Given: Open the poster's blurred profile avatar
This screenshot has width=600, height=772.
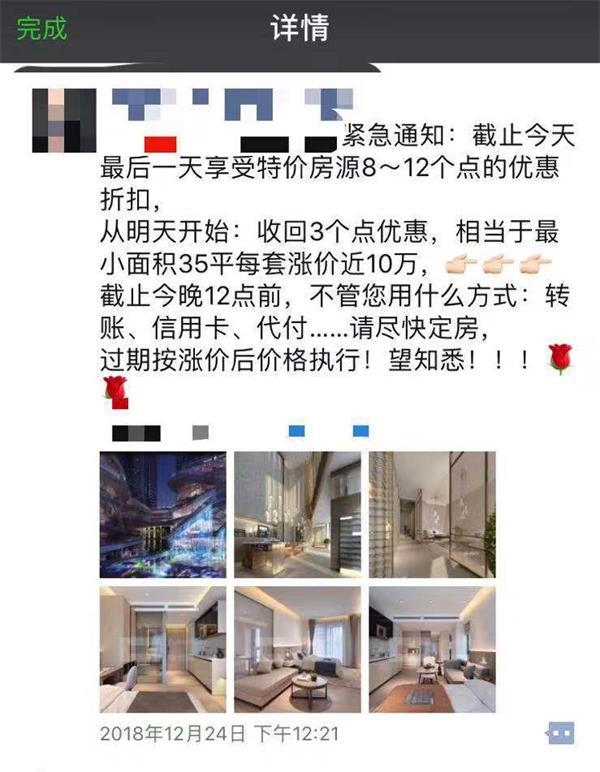Looking at the screenshot, I should (x=65, y=121).
